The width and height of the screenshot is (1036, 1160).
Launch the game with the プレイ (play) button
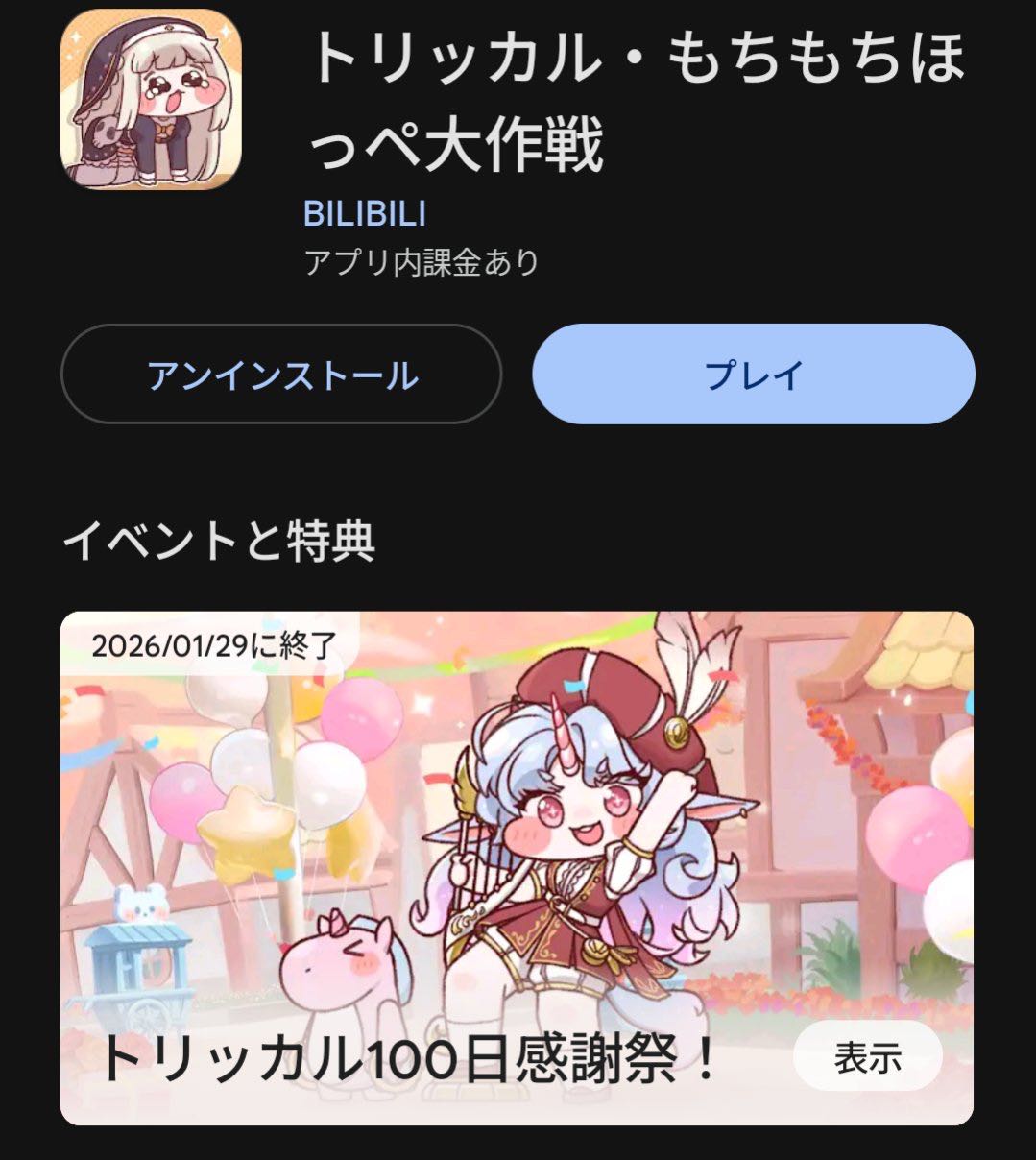click(753, 375)
